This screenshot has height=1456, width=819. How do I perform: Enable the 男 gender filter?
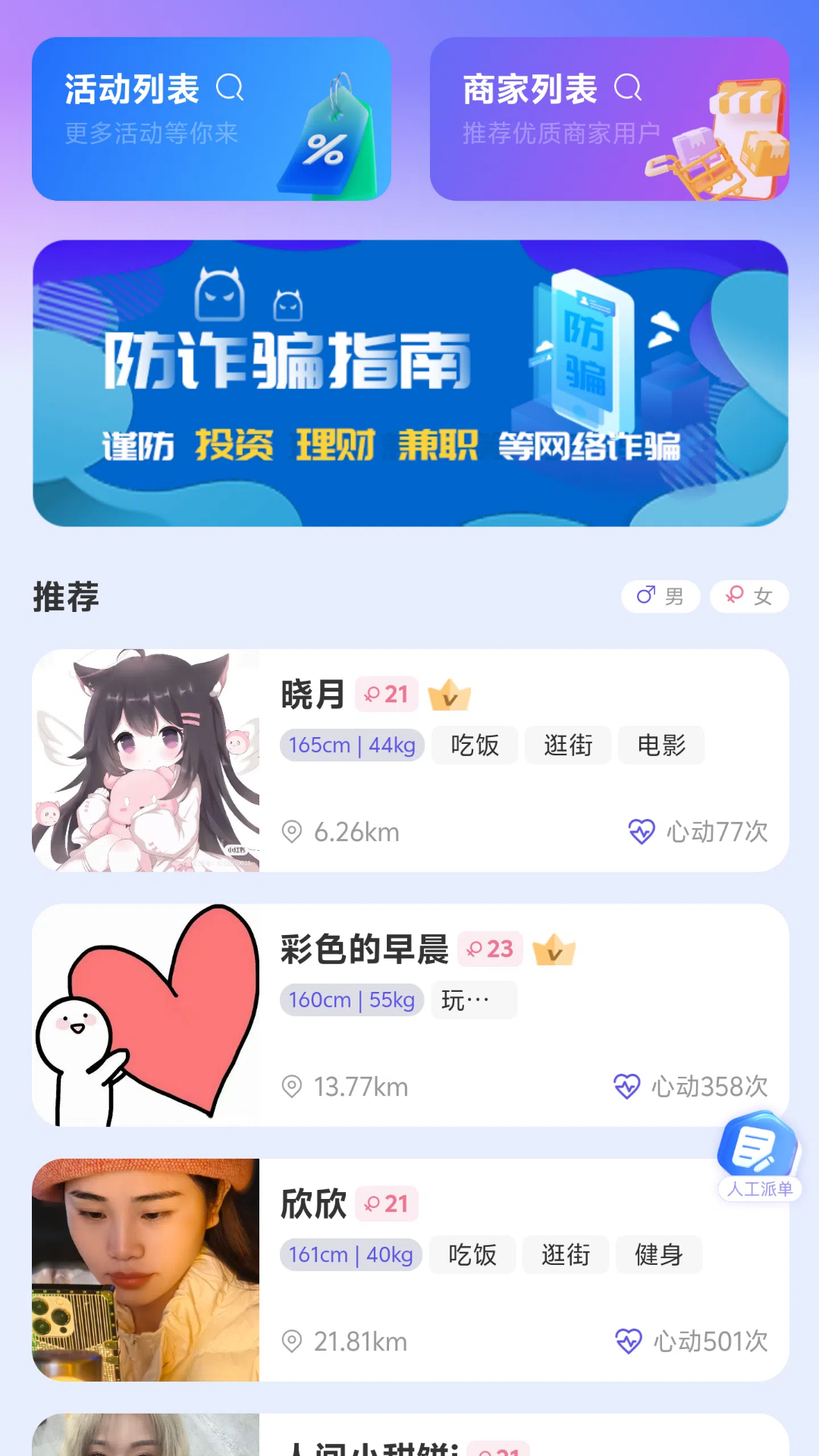(661, 597)
